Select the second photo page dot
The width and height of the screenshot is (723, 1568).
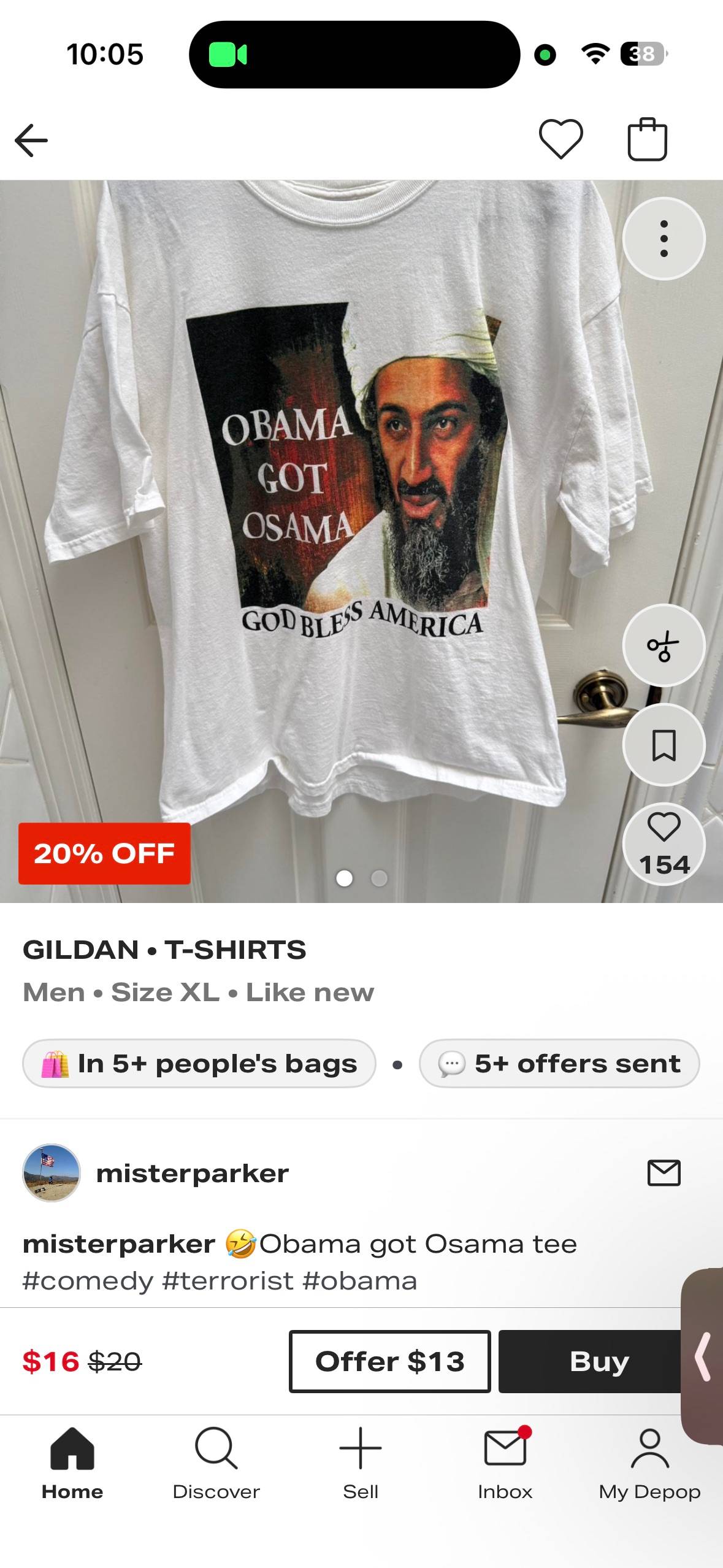tap(380, 878)
